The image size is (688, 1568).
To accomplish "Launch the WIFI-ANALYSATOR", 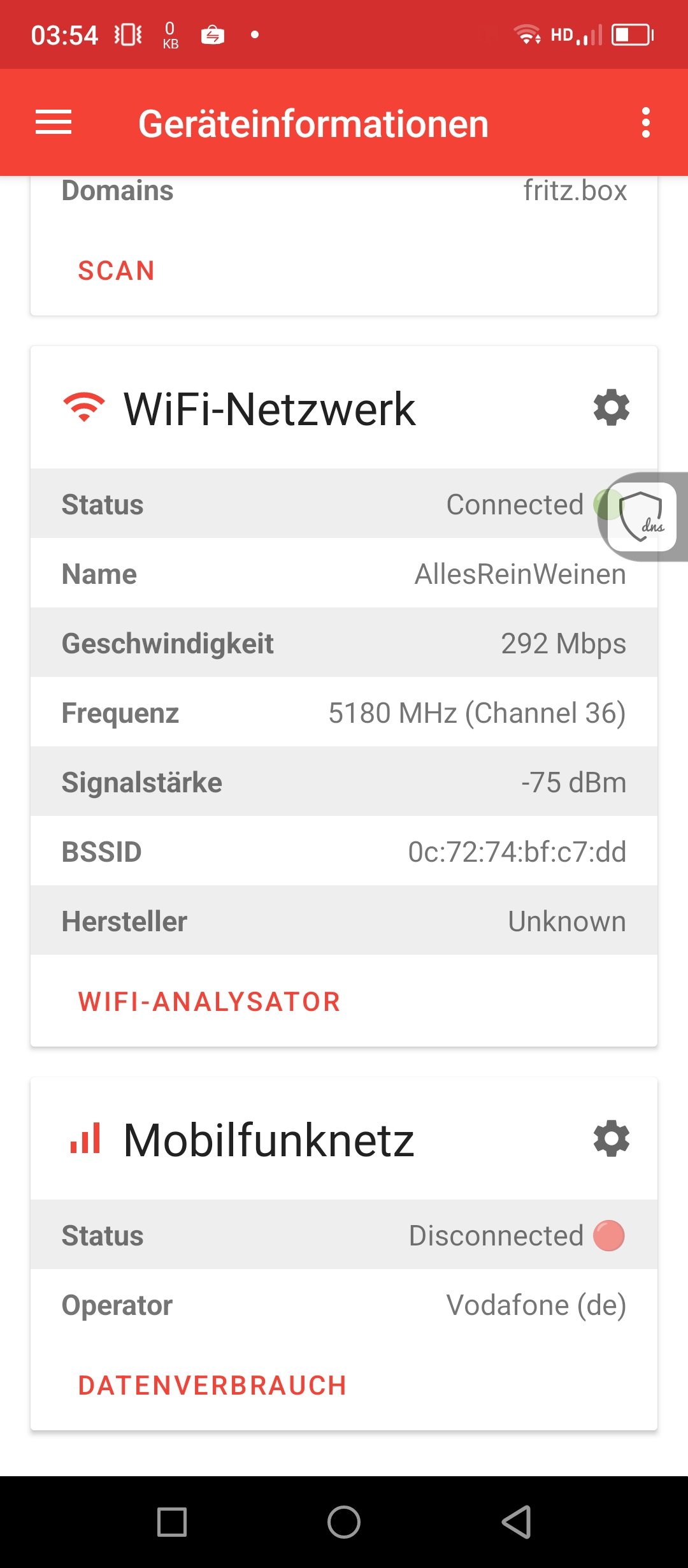I will pos(209,1002).
